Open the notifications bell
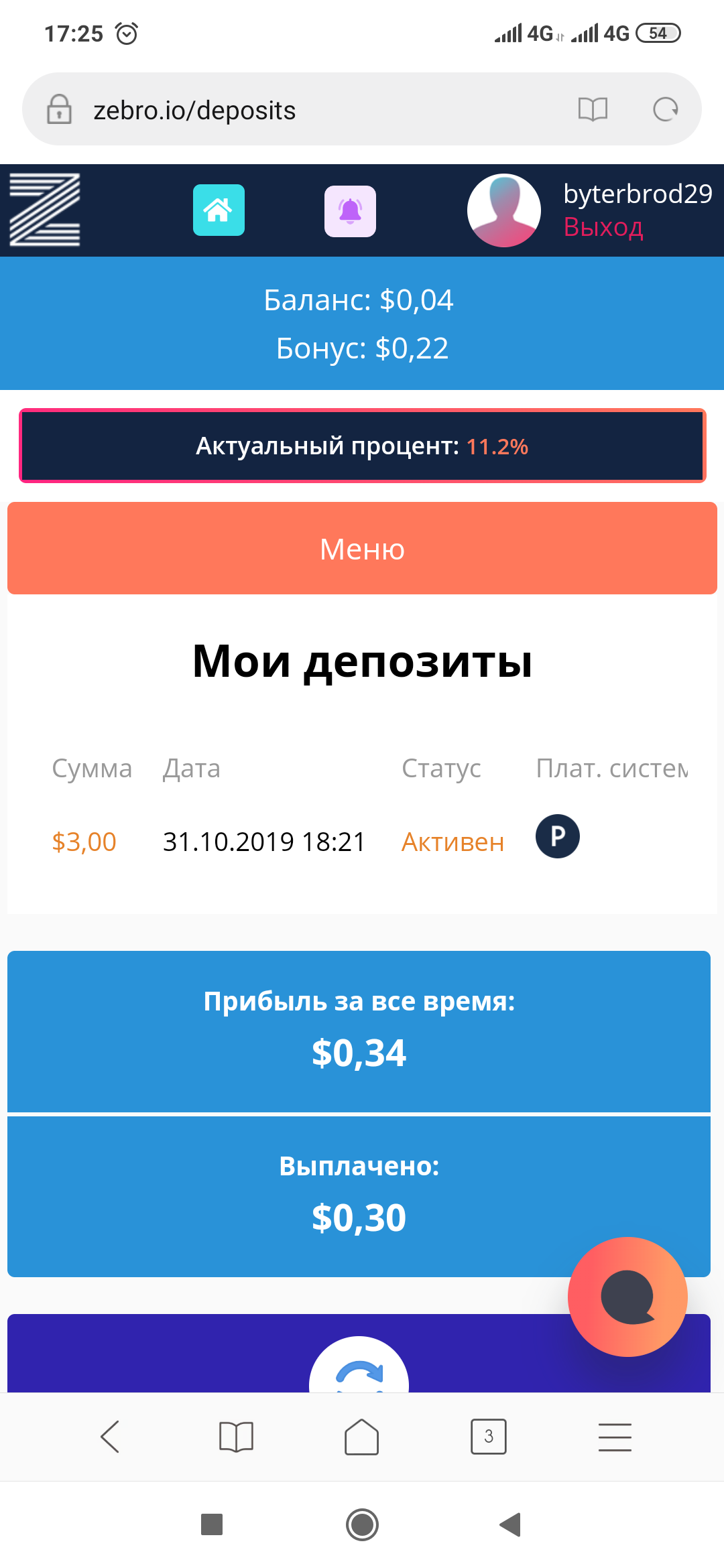The width and height of the screenshot is (724, 1568). 350,211
